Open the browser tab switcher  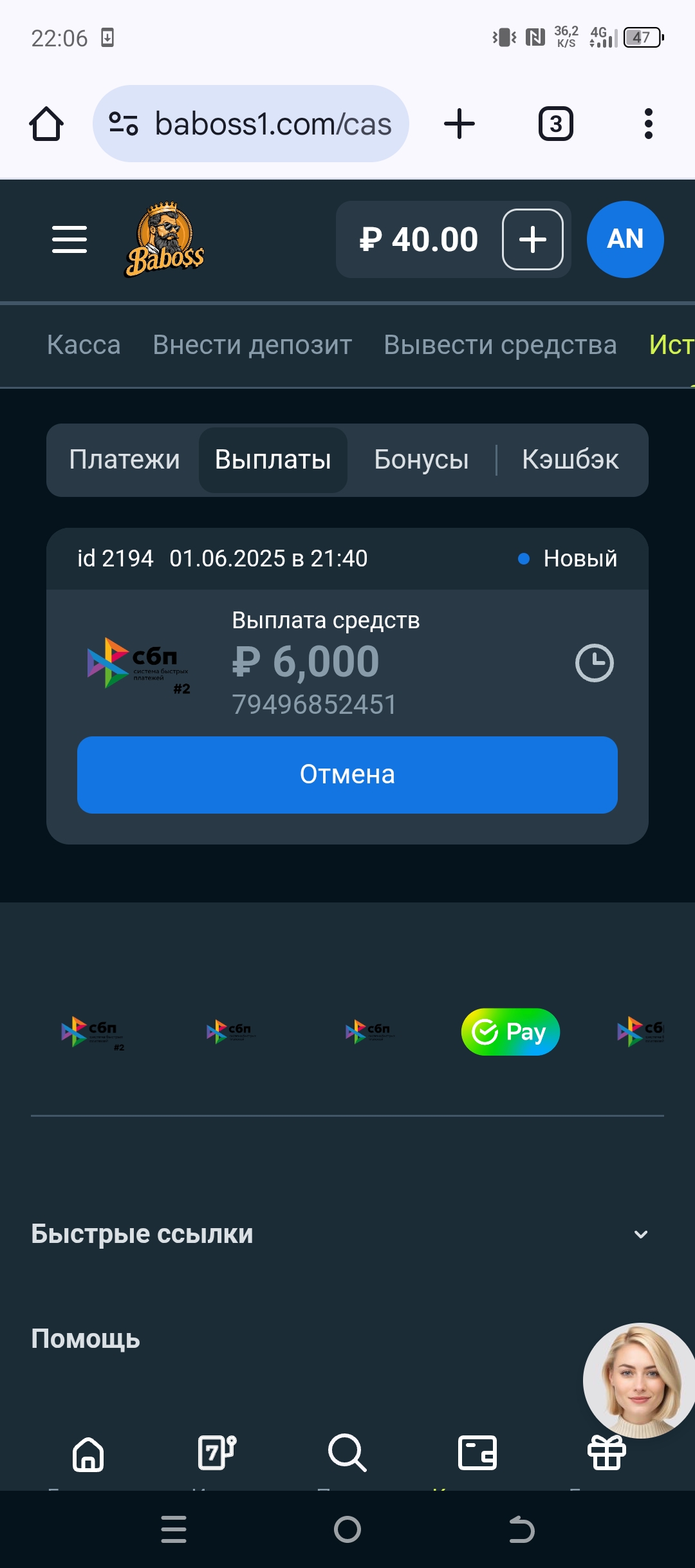point(555,124)
